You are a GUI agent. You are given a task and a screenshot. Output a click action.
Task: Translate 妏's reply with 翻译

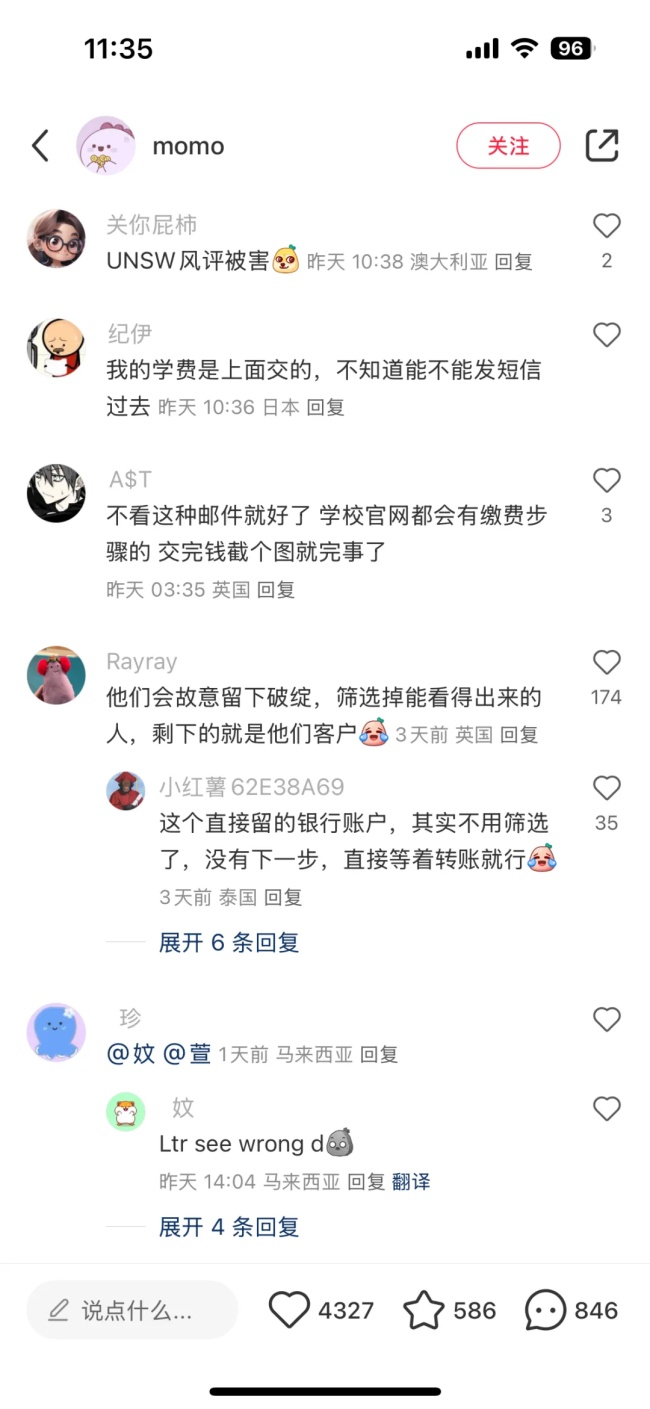coord(411,1182)
